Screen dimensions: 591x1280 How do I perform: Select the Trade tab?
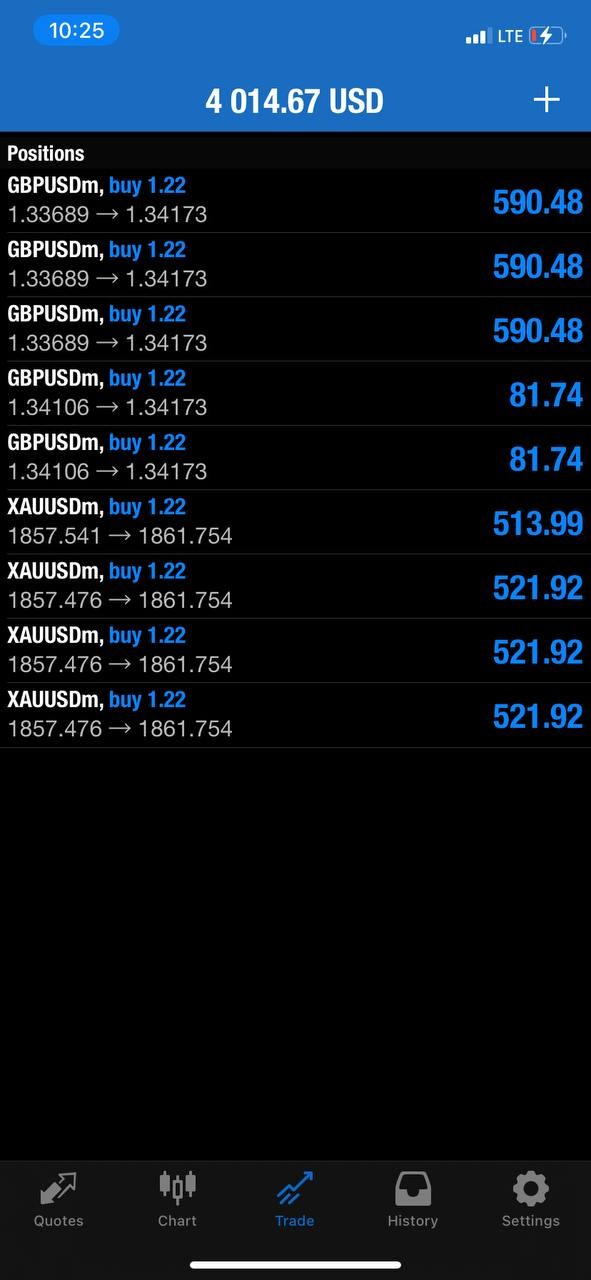295,1200
